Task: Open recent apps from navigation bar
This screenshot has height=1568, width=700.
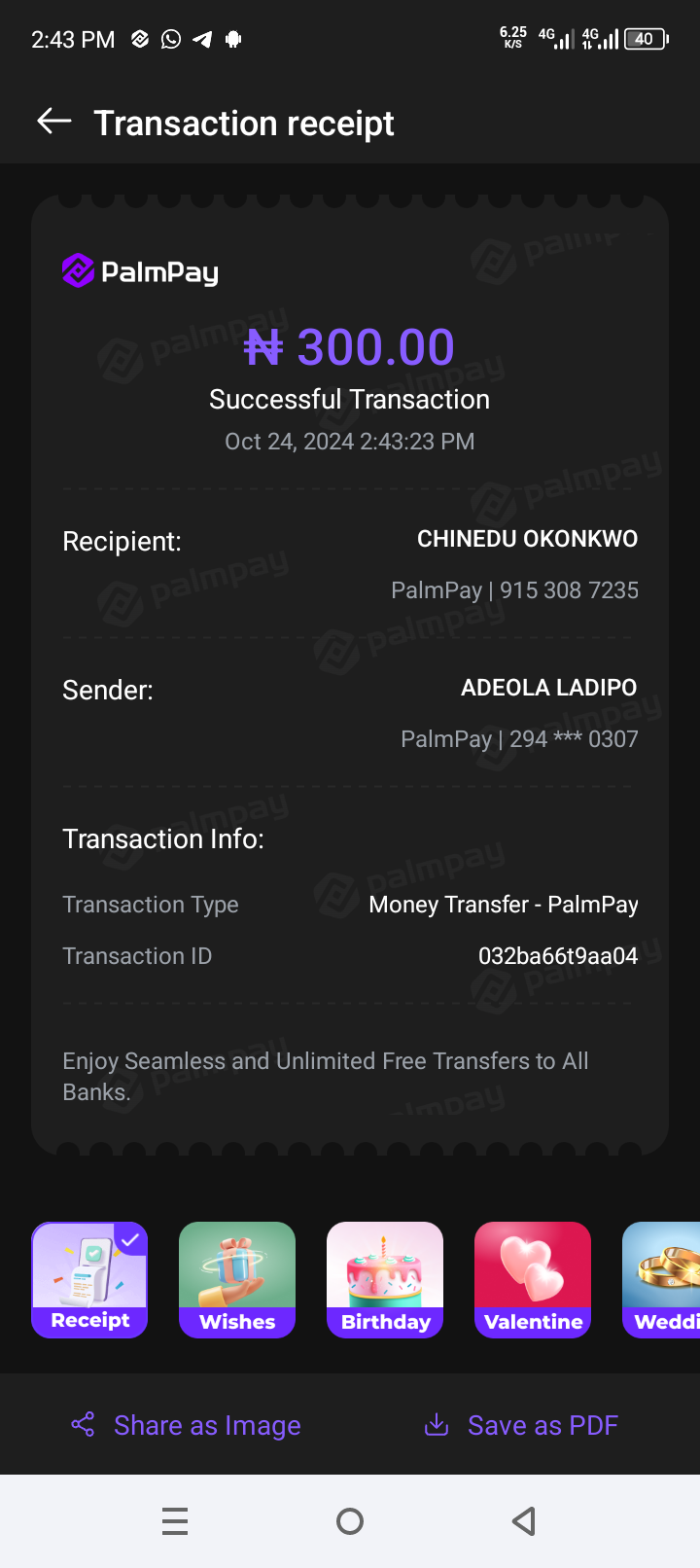Action: pos(175,1520)
